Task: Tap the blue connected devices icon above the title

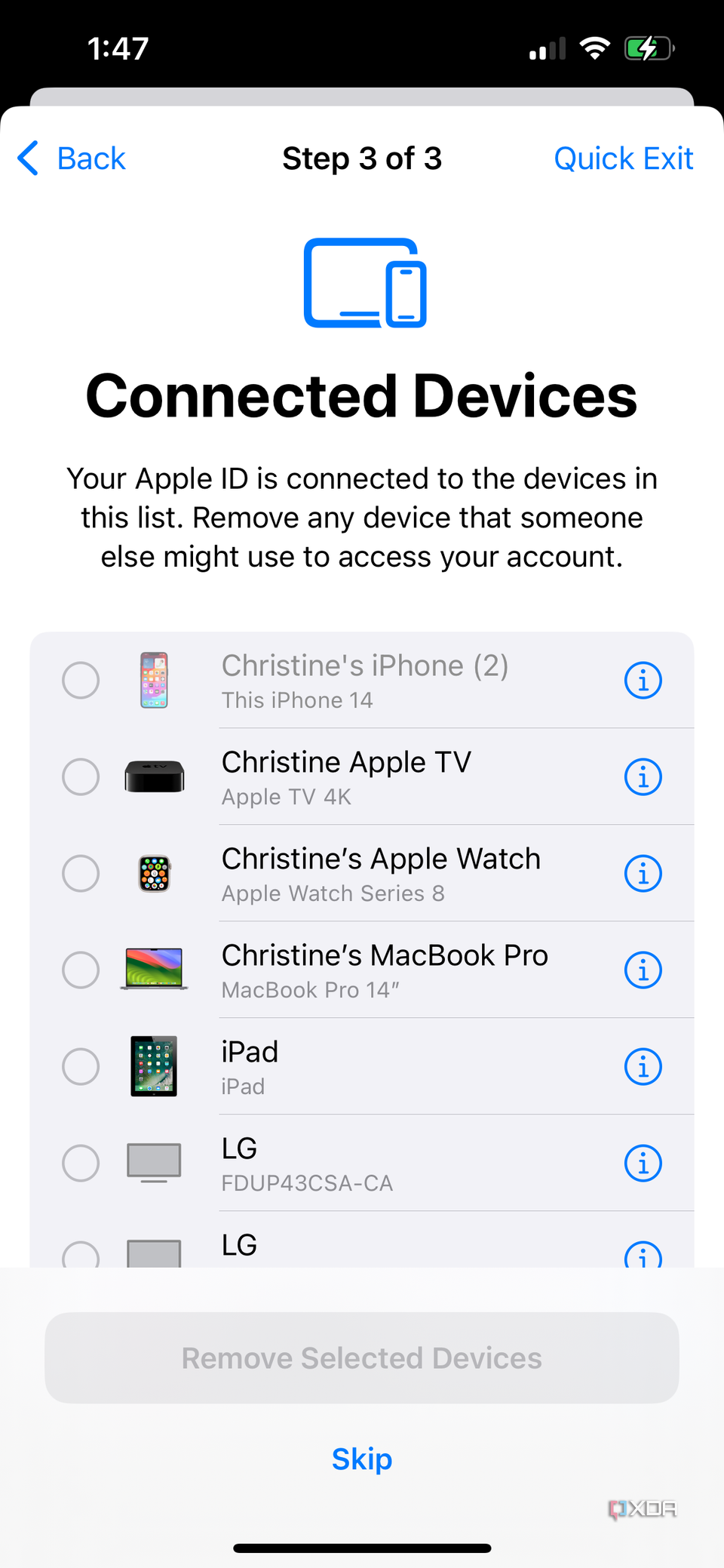Action: tap(362, 283)
